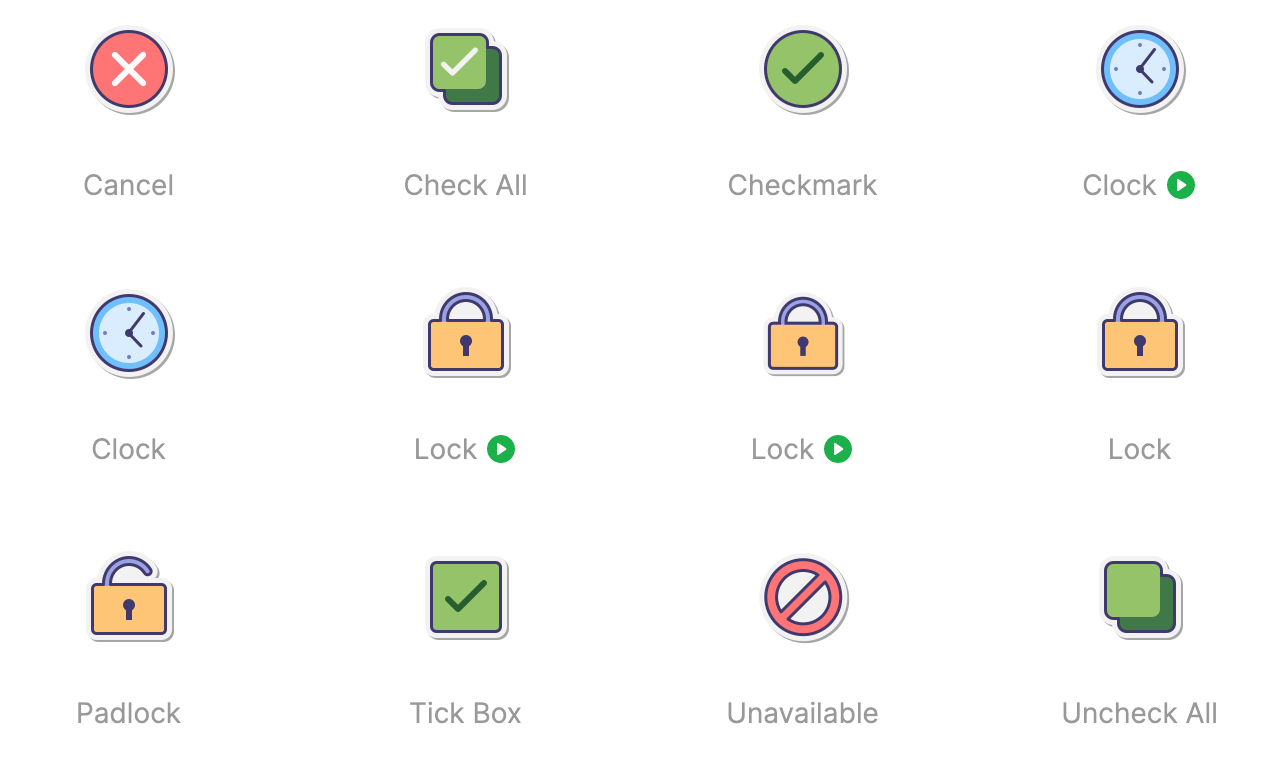Image resolution: width=1274 pixels, height=770 pixels.
Task: Select the Tick Box icon
Action: click(x=466, y=598)
